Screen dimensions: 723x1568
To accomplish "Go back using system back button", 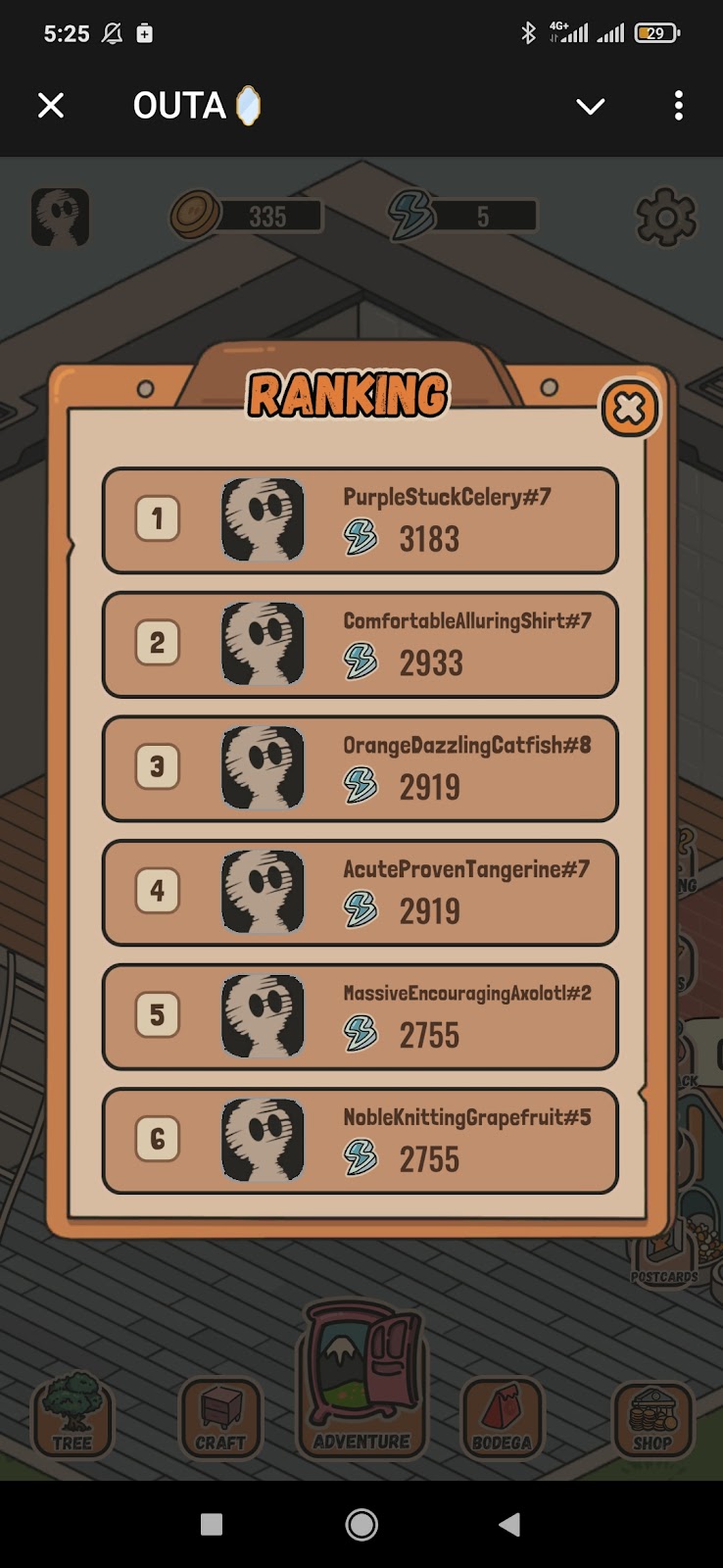I will [509, 1524].
